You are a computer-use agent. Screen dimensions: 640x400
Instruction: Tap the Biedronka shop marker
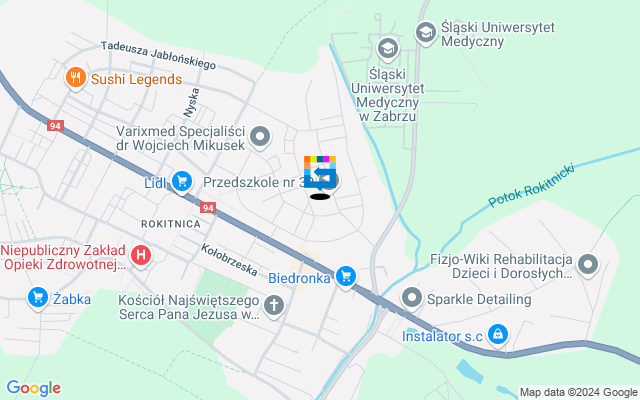click(346, 275)
